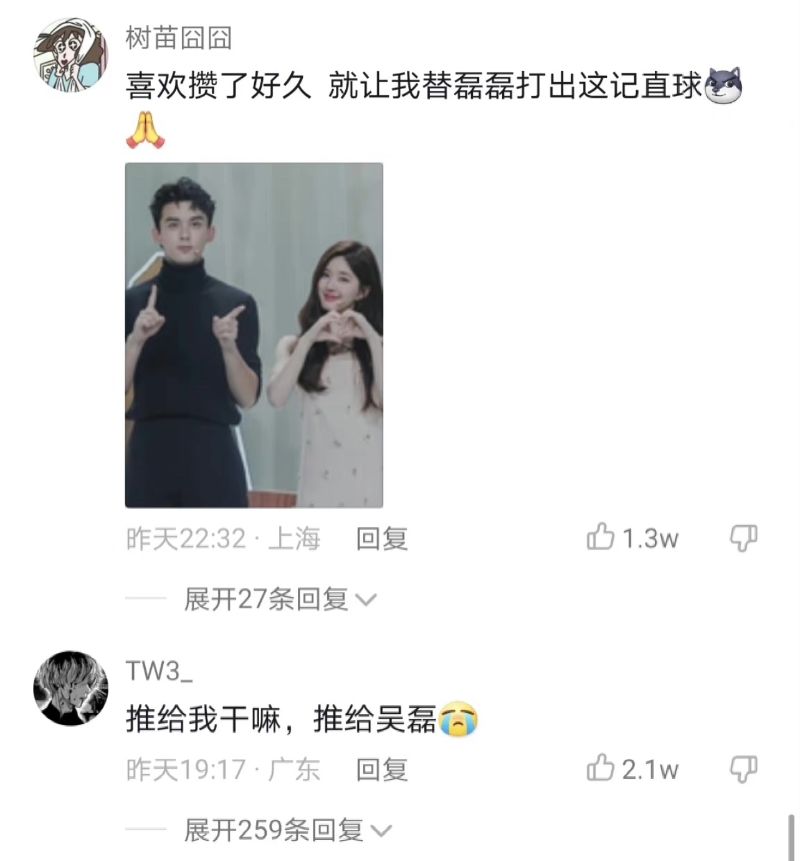
Task: Dislike 树苗囧囧's comment
Action: [743, 538]
